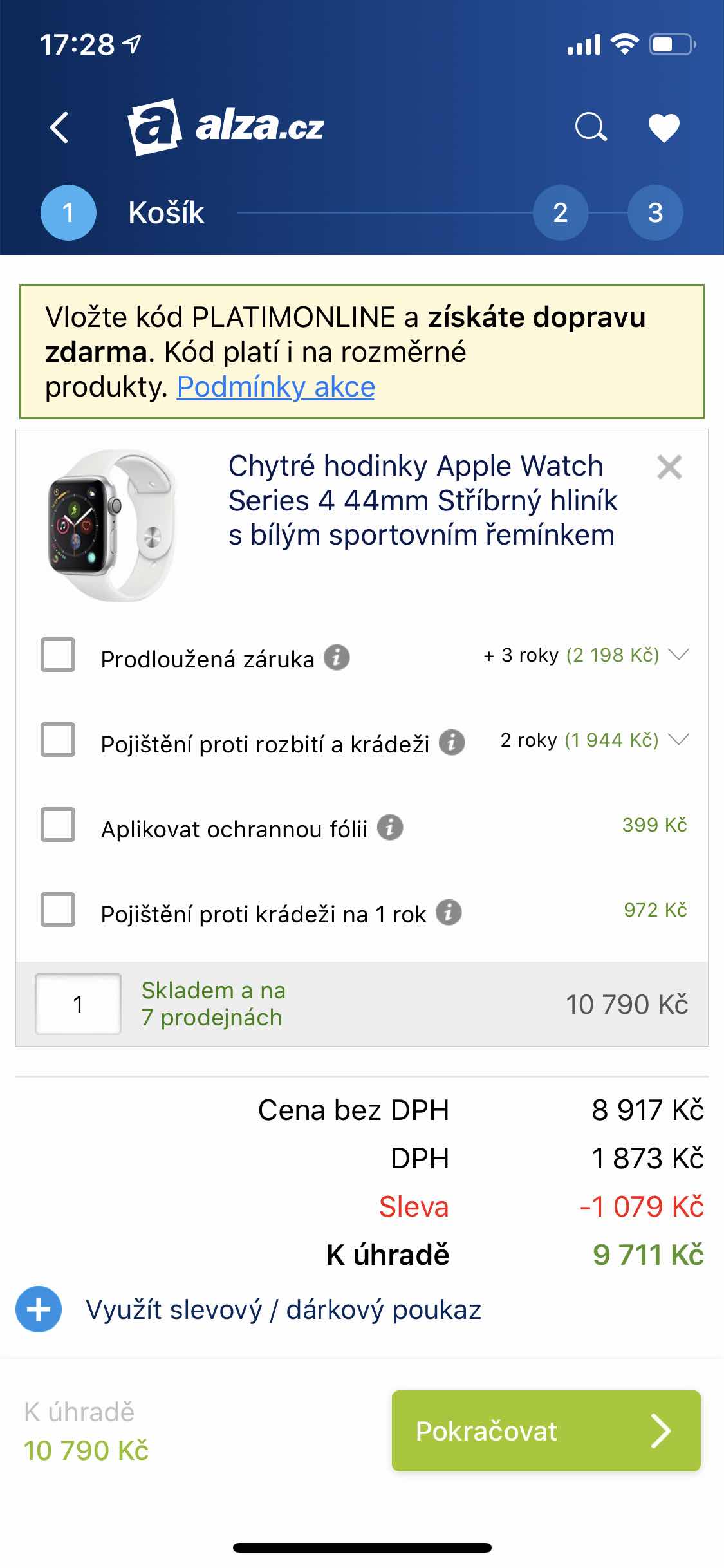Continue with the Pokračovat button
The image size is (724, 1568).
(546, 1431)
